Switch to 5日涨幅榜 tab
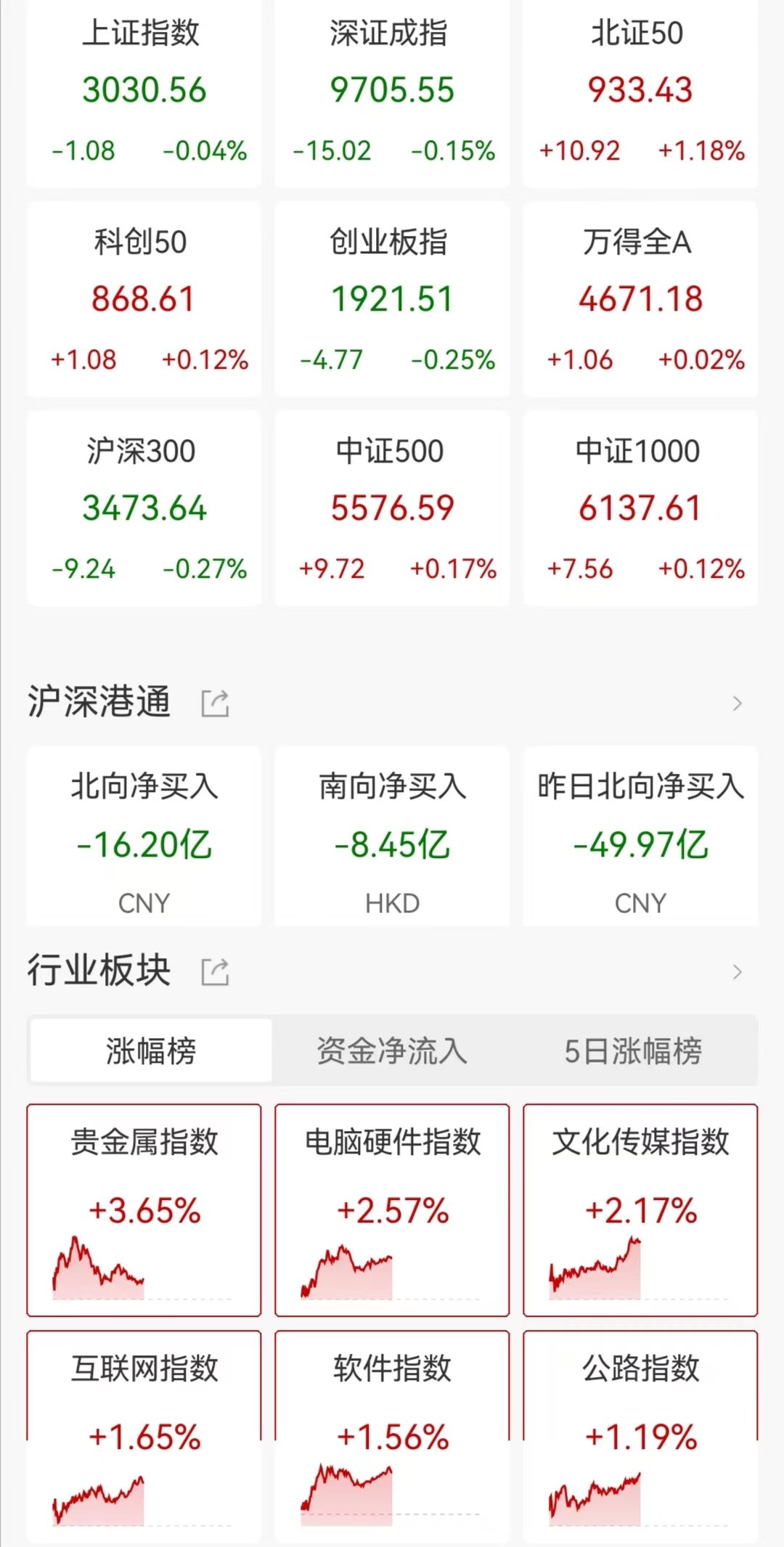This screenshot has height=1547, width=784. (633, 1050)
